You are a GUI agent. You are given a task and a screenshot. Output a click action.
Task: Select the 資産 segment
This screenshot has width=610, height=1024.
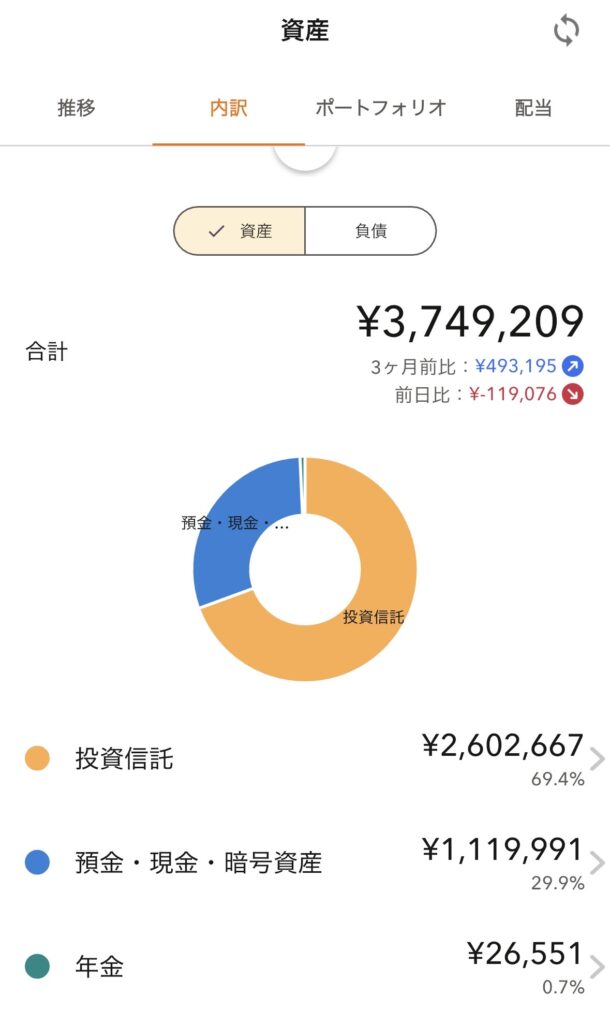(x=240, y=231)
